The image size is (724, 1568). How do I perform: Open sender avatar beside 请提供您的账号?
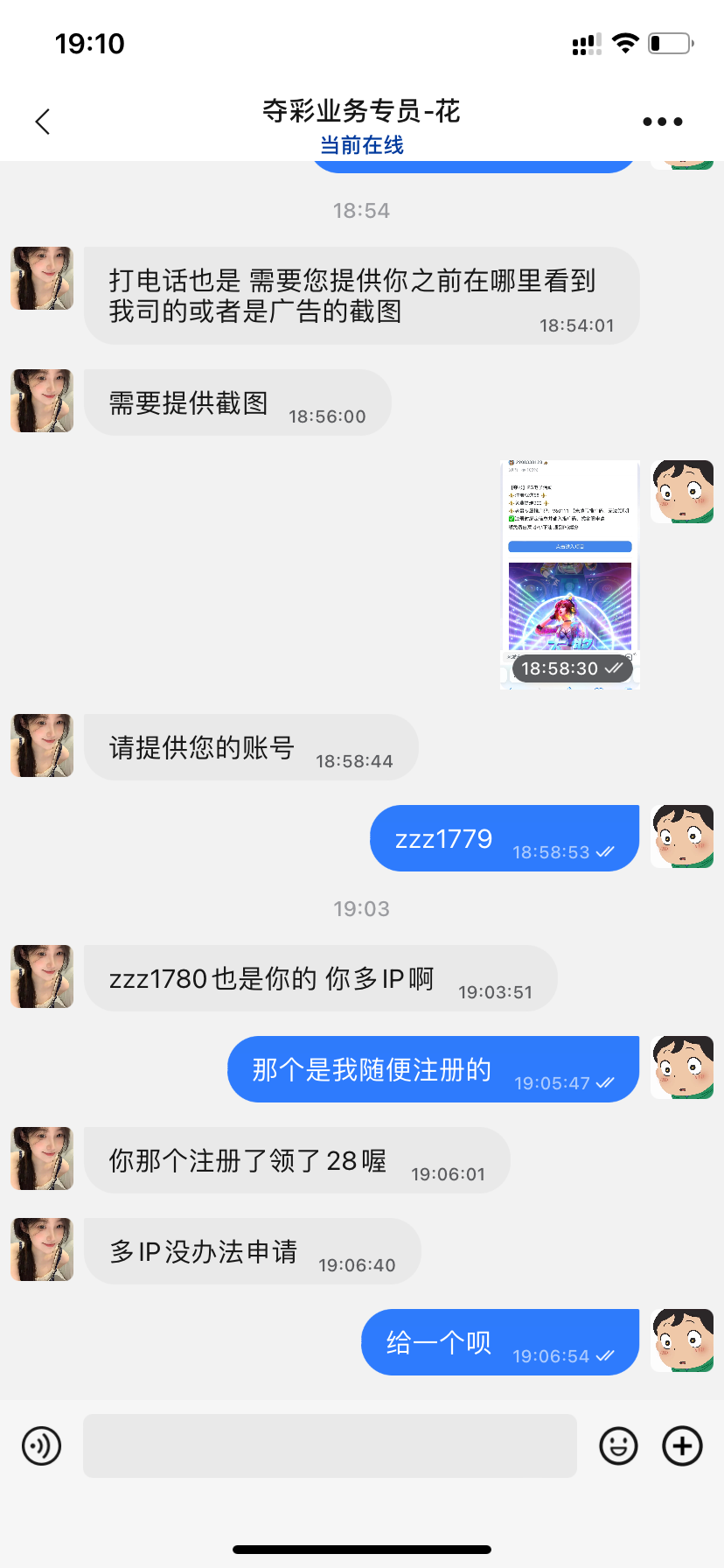pos(42,745)
